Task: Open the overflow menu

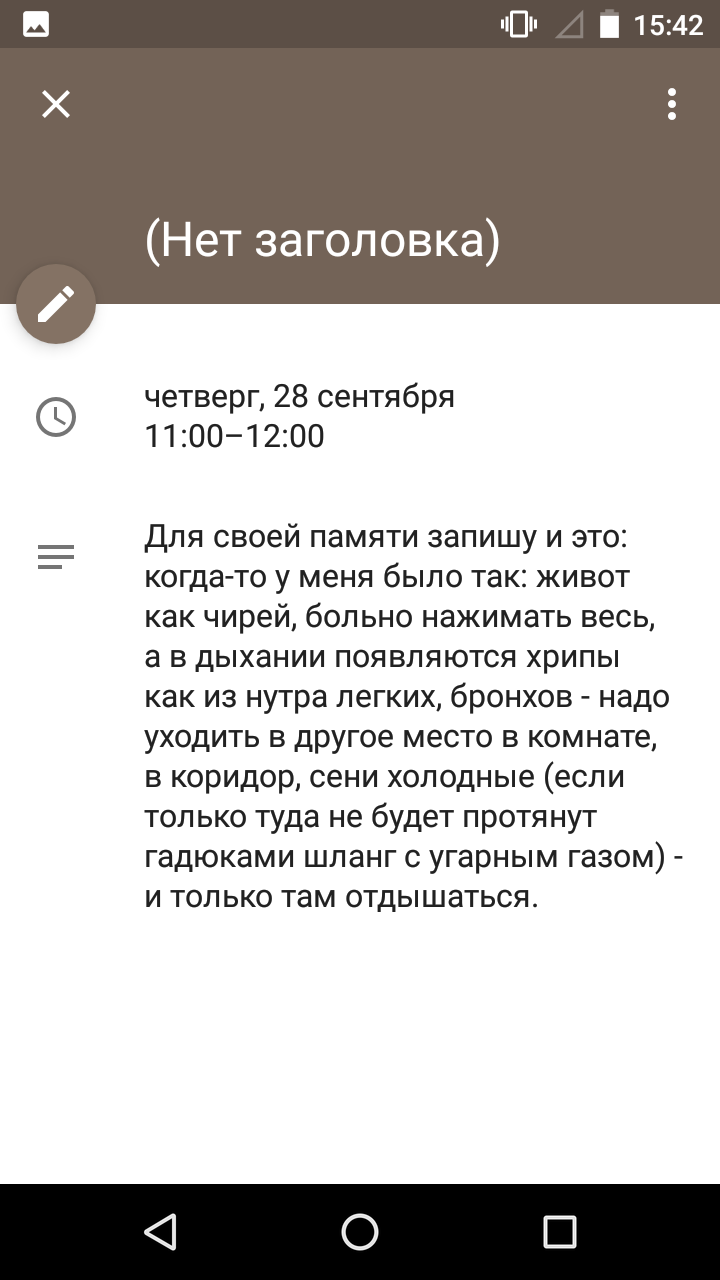Action: tap(672, 104)
